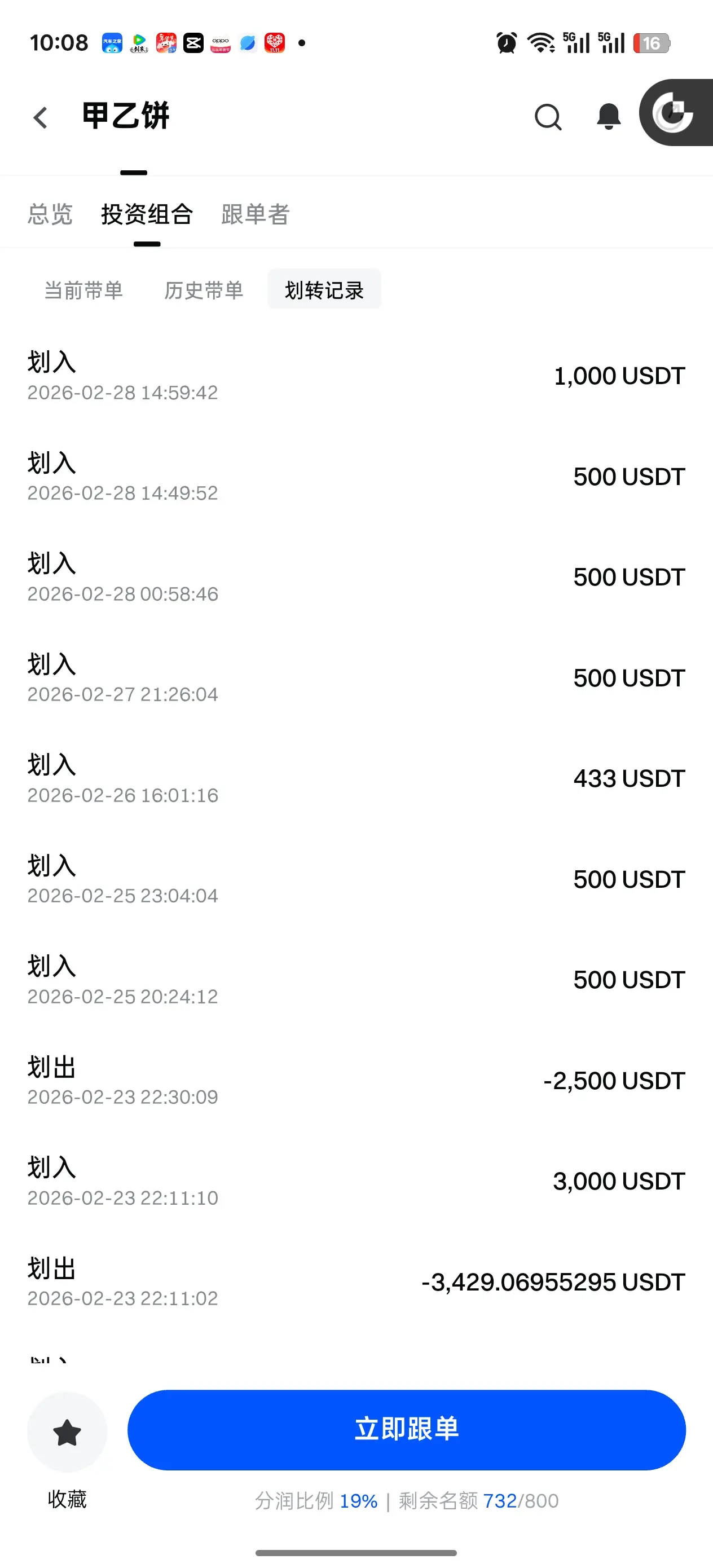Go back from 甲乙饼 page

(41, 117)
